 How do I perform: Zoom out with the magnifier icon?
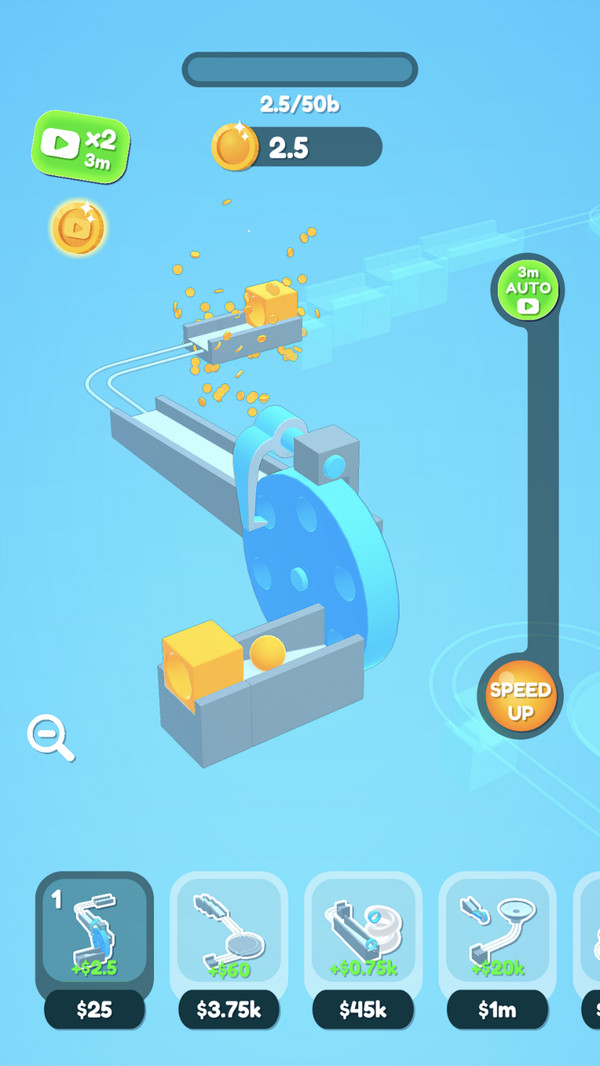(x=50, y=738)
